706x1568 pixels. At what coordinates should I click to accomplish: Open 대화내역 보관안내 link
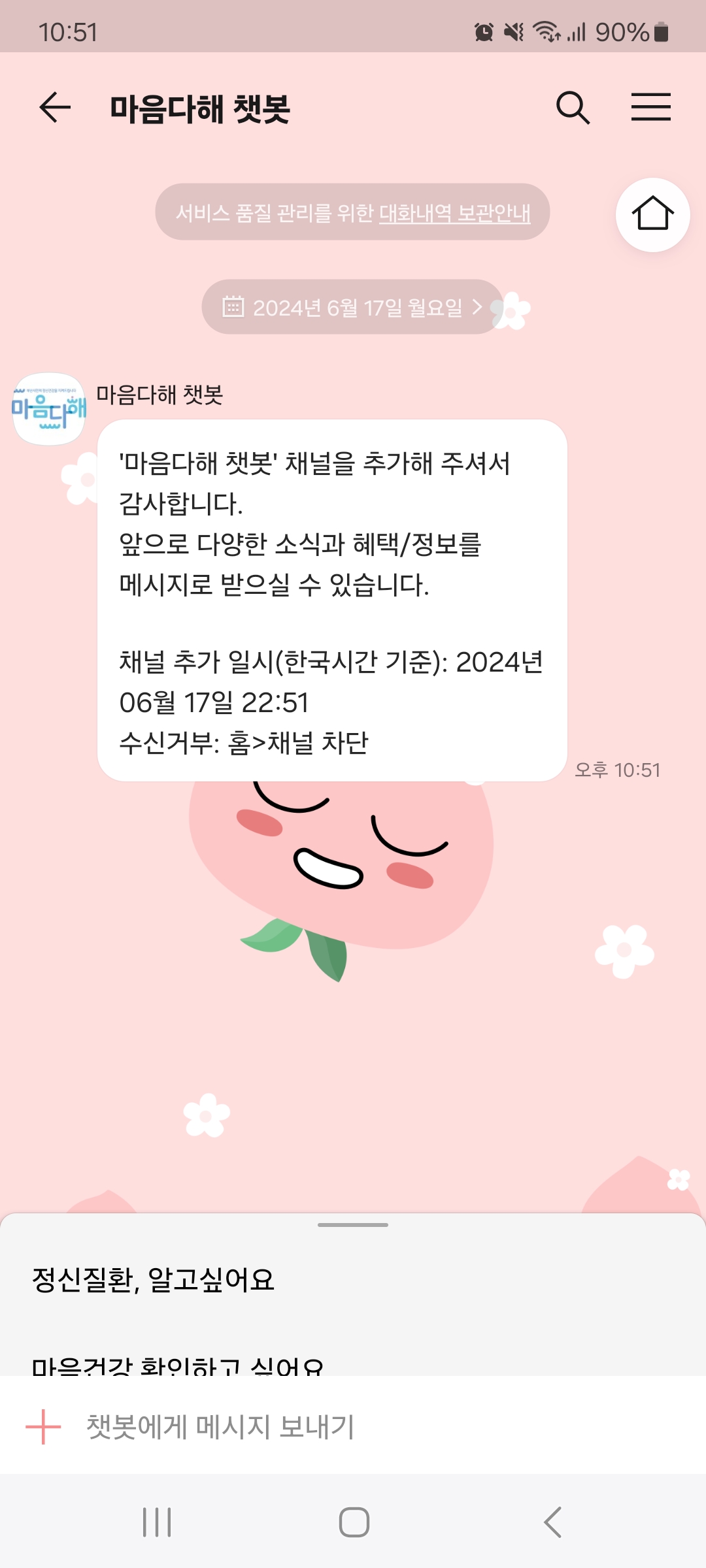pyautogui.click(x=454, y=213)
